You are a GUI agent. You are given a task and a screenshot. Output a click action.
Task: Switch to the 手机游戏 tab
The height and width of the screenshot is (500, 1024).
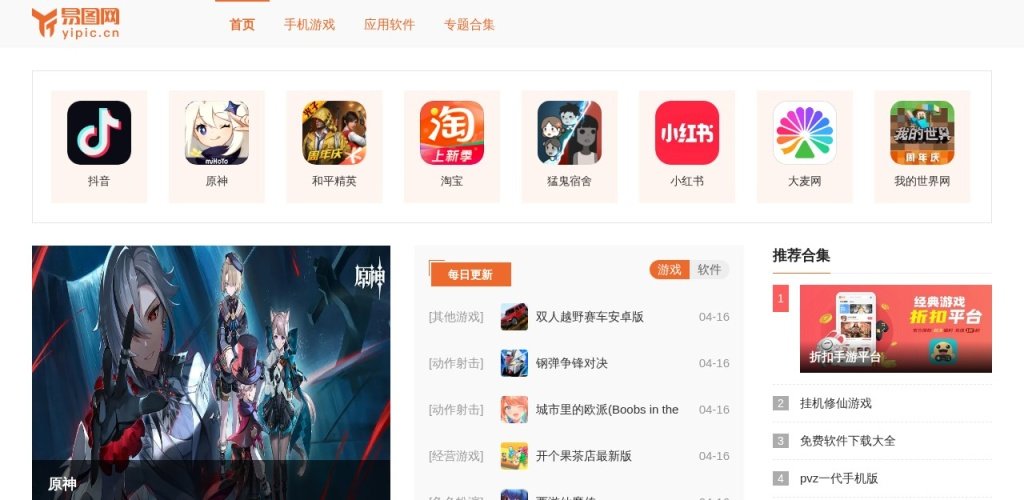pyautogui.click(x=309, y=25)
